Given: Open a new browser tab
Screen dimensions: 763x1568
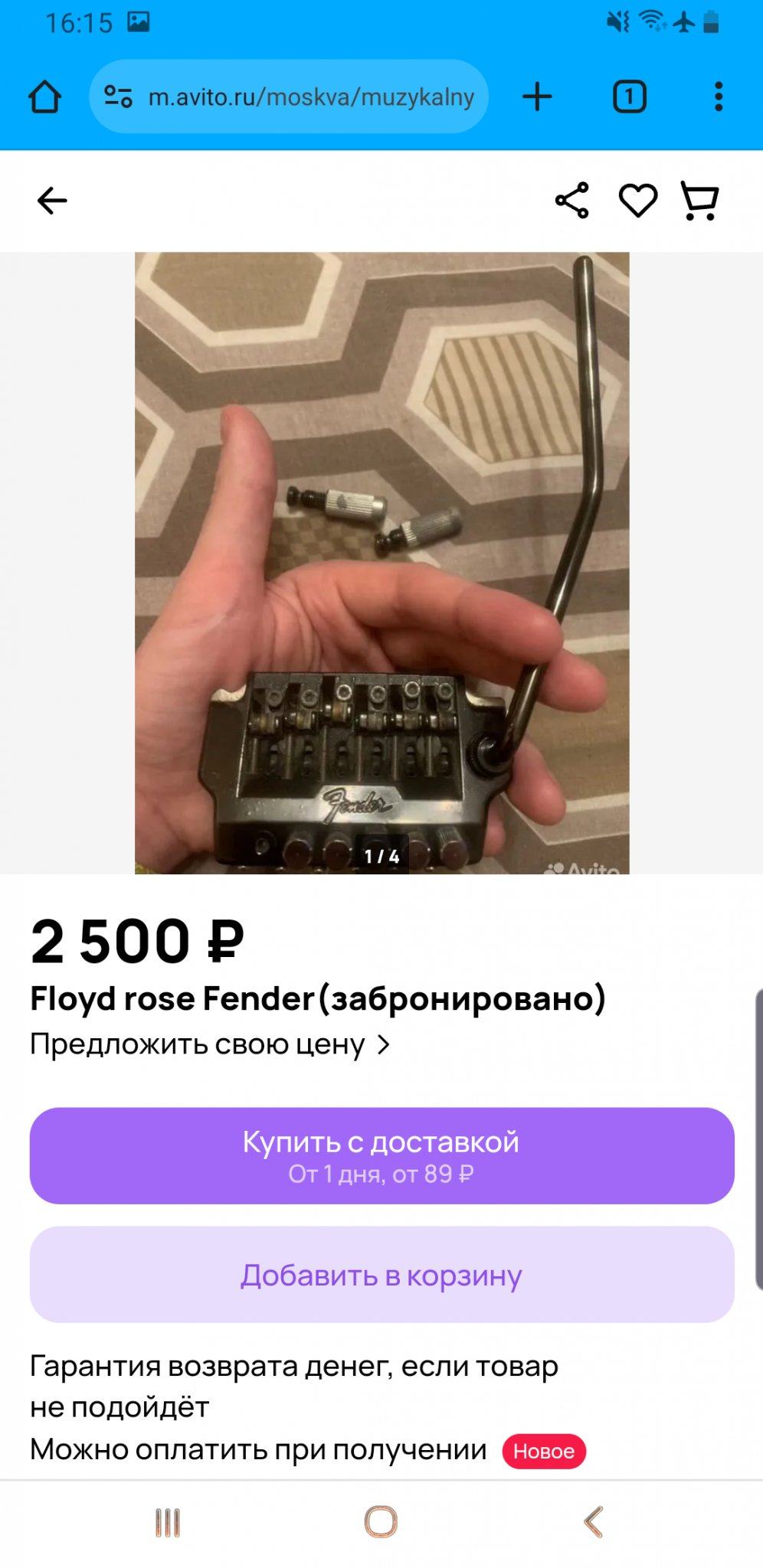Looking at the screenshot, I should tap(537, 97).
